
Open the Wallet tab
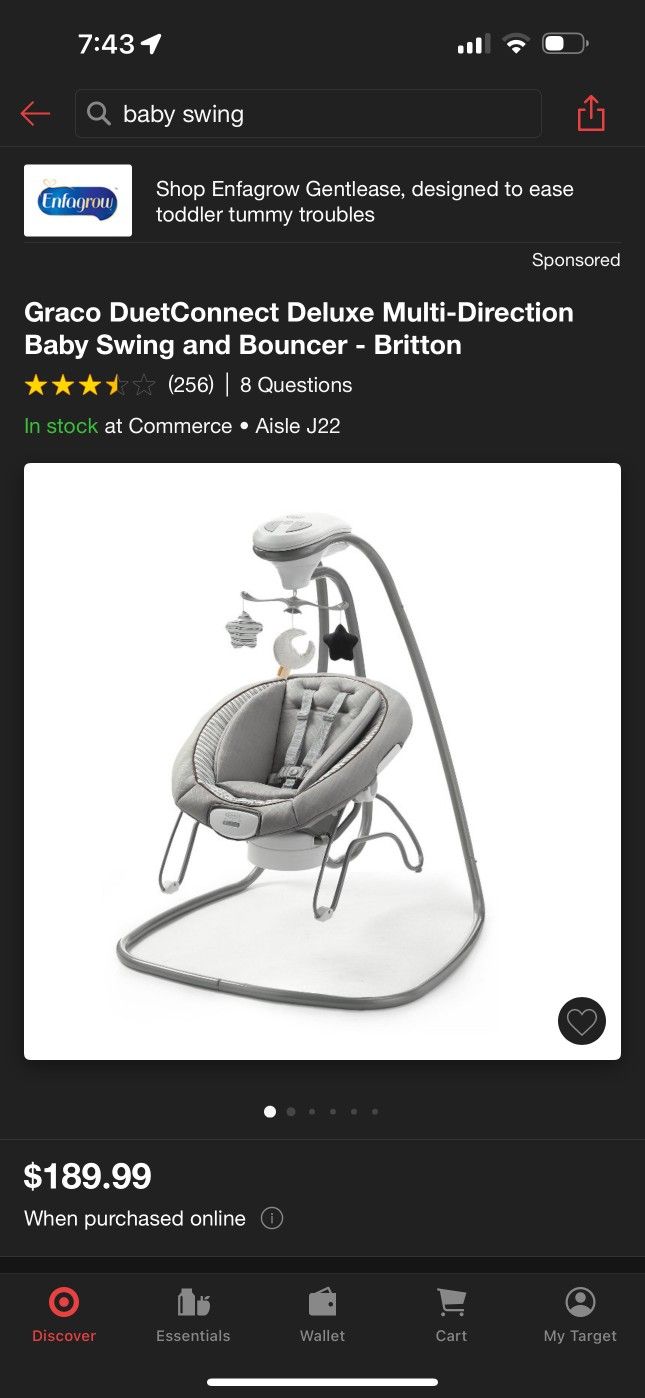tap(322, 1314)
